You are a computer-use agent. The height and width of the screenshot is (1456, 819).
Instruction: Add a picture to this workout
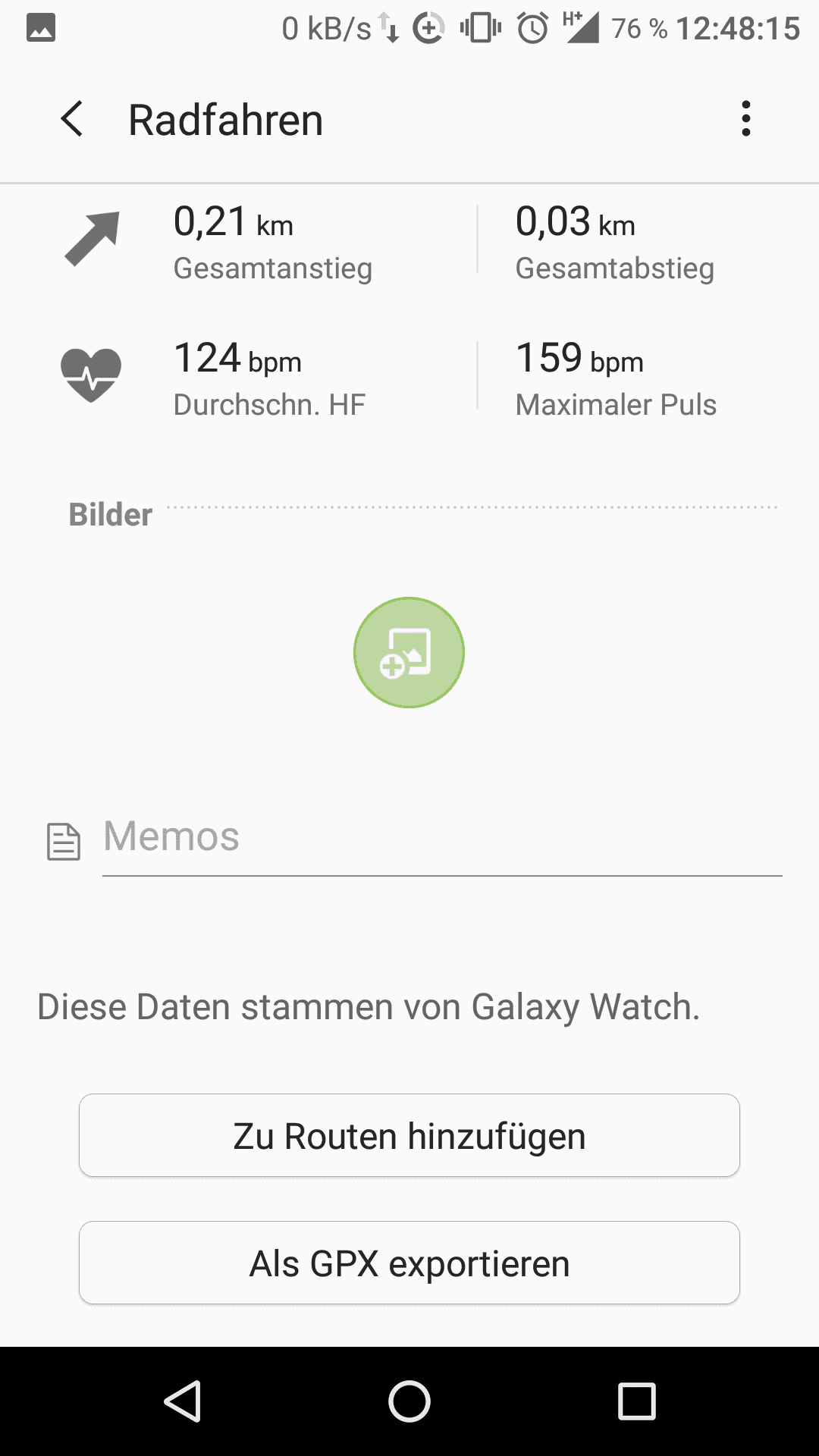(409, 653)
